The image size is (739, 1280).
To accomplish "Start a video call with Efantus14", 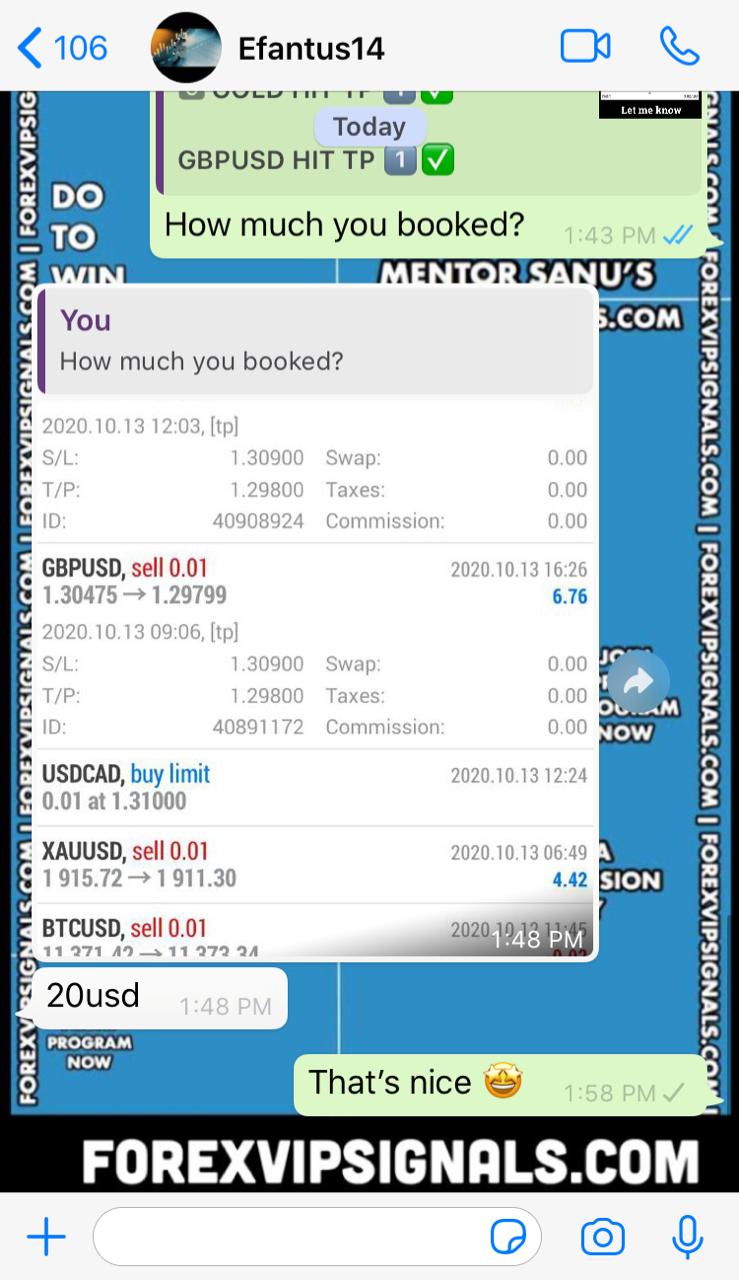I will click(x=585, y=47).
